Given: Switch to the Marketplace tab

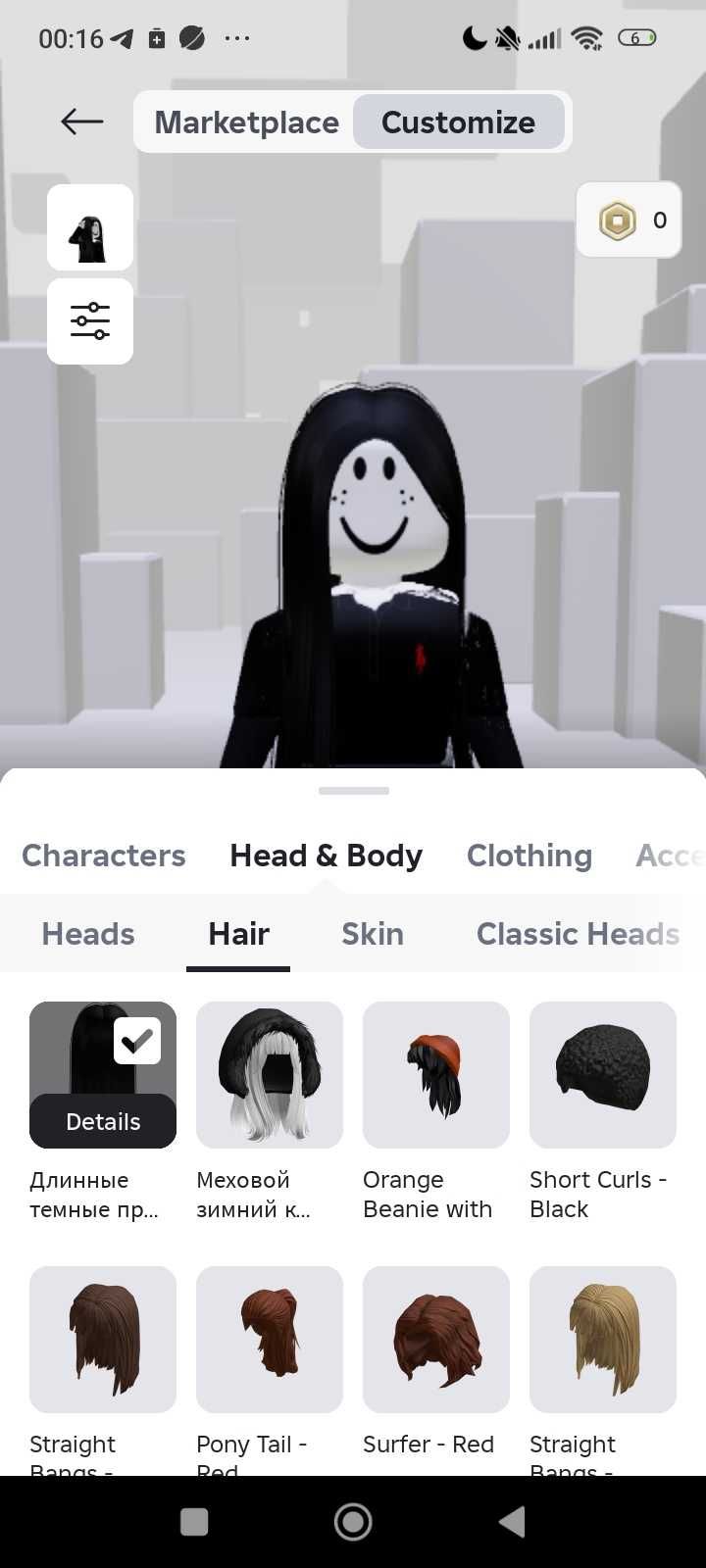Looking at the screenshot, I should (246, 122).
